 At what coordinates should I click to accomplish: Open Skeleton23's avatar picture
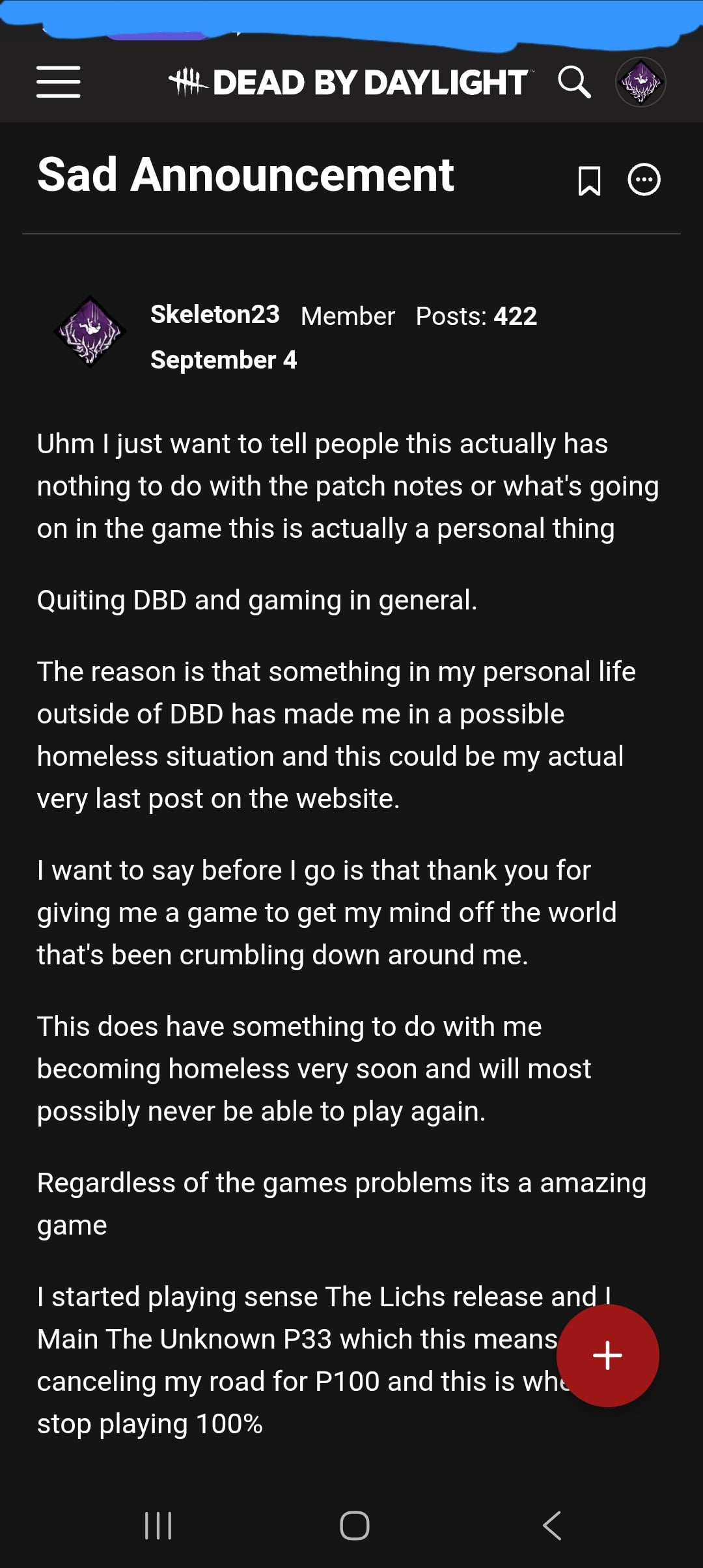(90, 331)
